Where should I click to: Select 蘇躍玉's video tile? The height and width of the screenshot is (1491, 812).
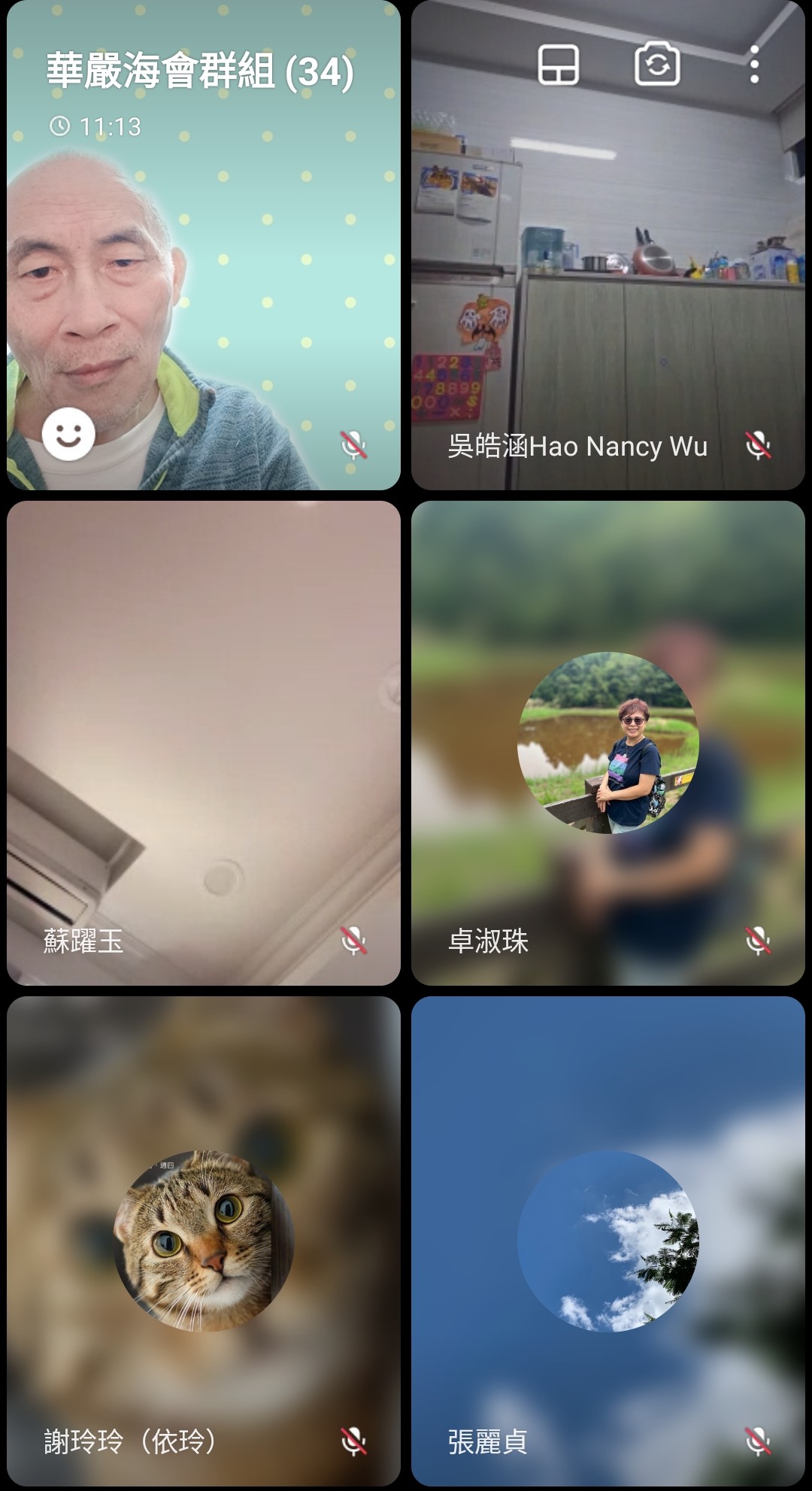click(203, 743)
